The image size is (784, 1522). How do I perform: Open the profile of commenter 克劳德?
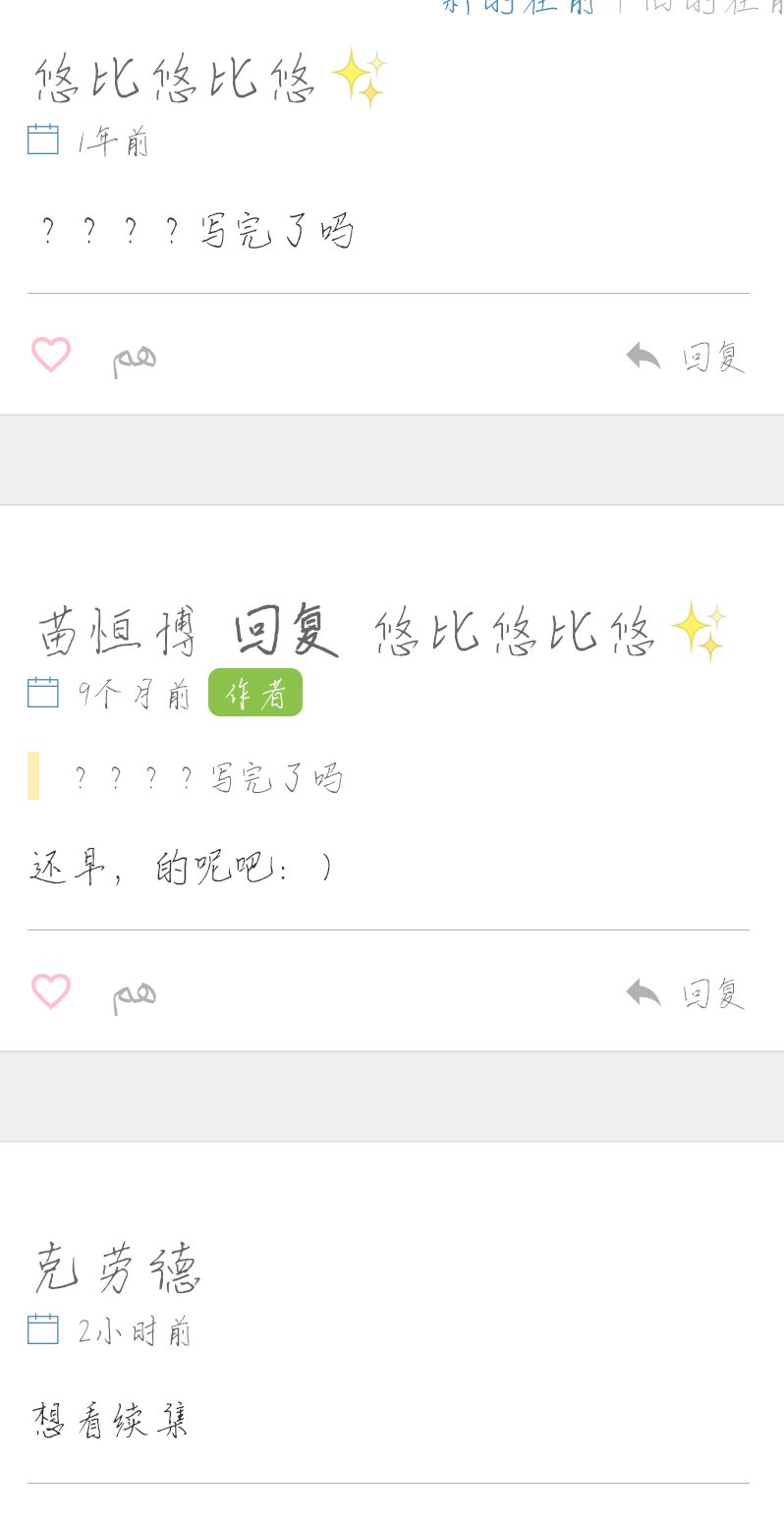click(x=118, y=1268)
